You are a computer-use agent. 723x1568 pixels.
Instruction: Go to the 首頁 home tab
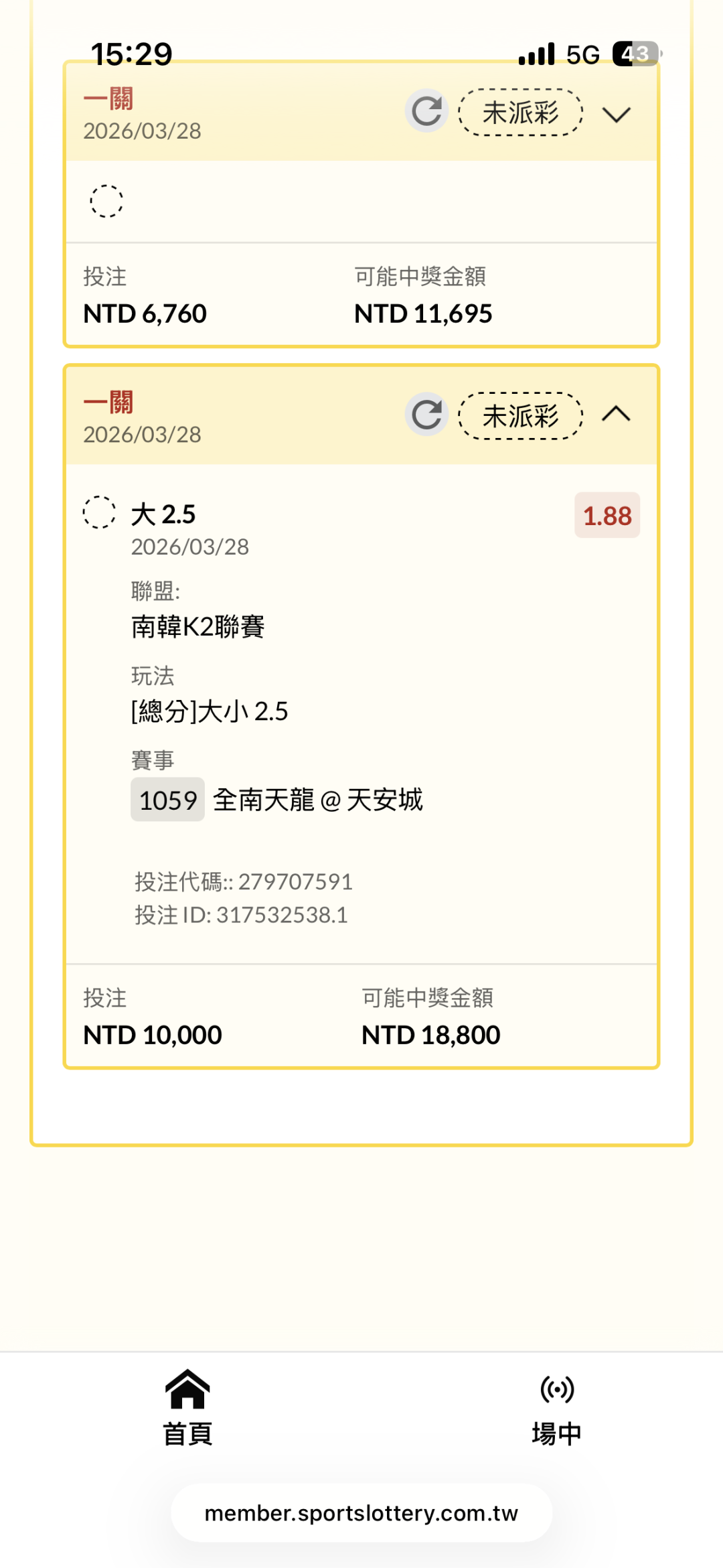[187, 1408]
